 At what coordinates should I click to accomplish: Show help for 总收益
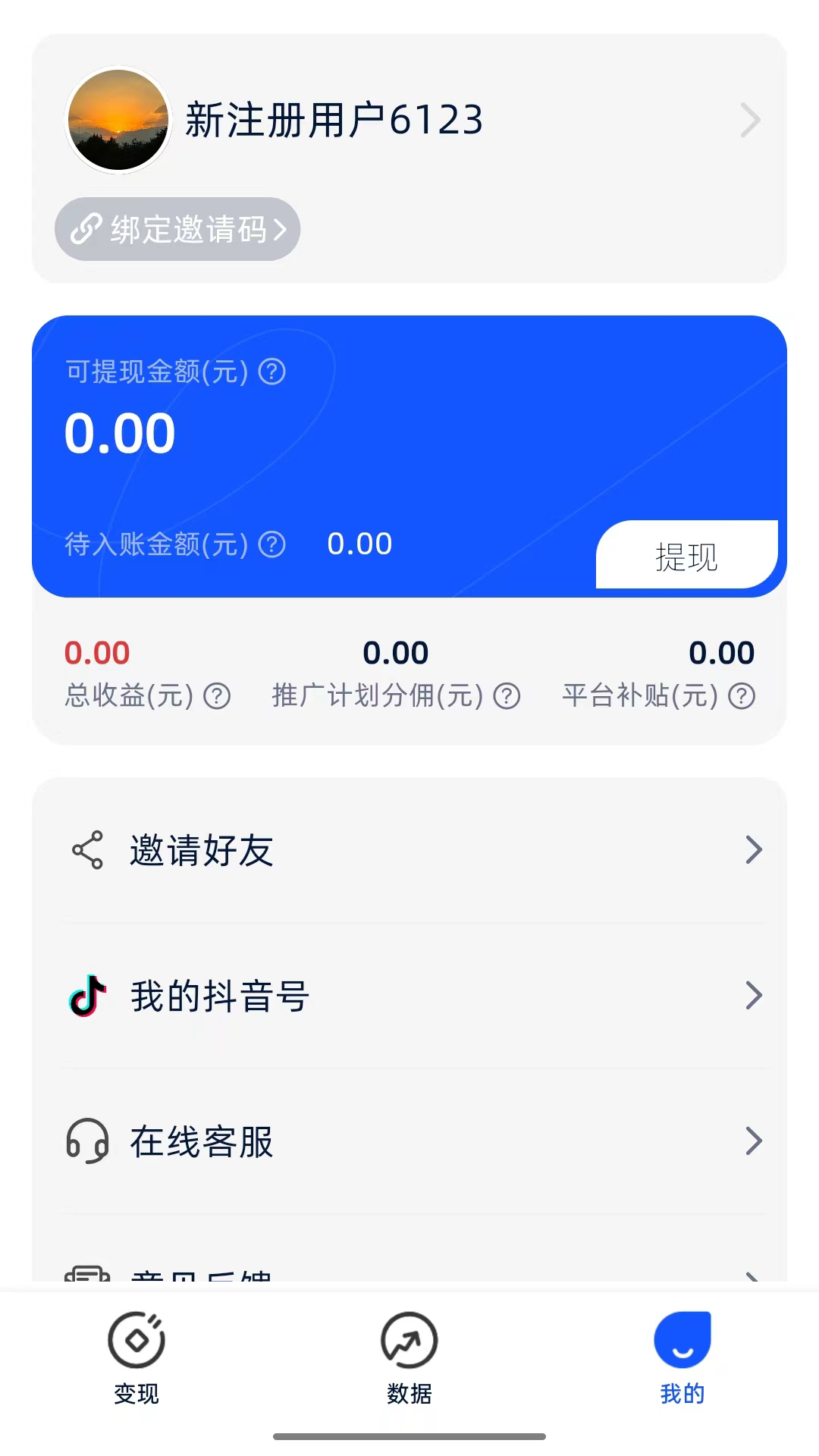(217, 695)
